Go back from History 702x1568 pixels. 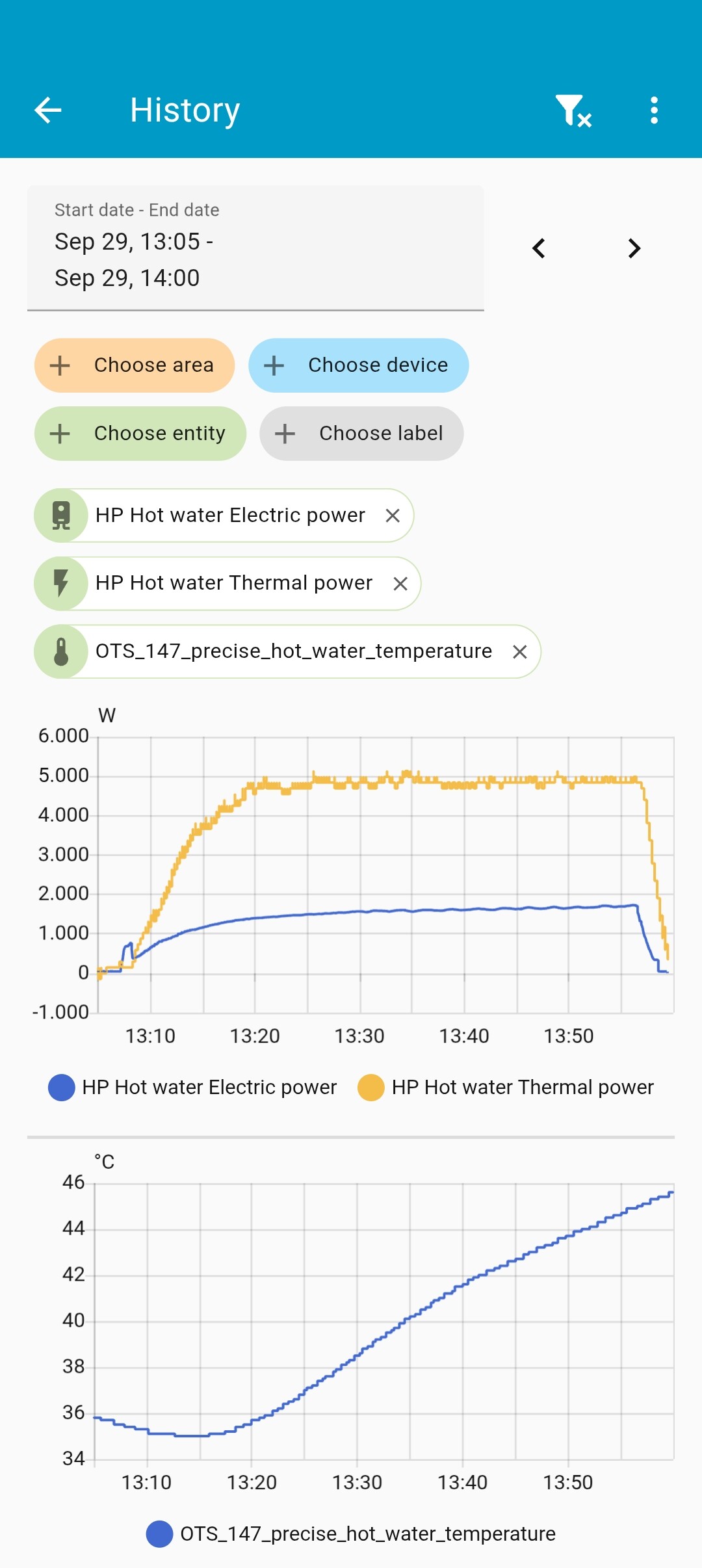click(48, 110)
